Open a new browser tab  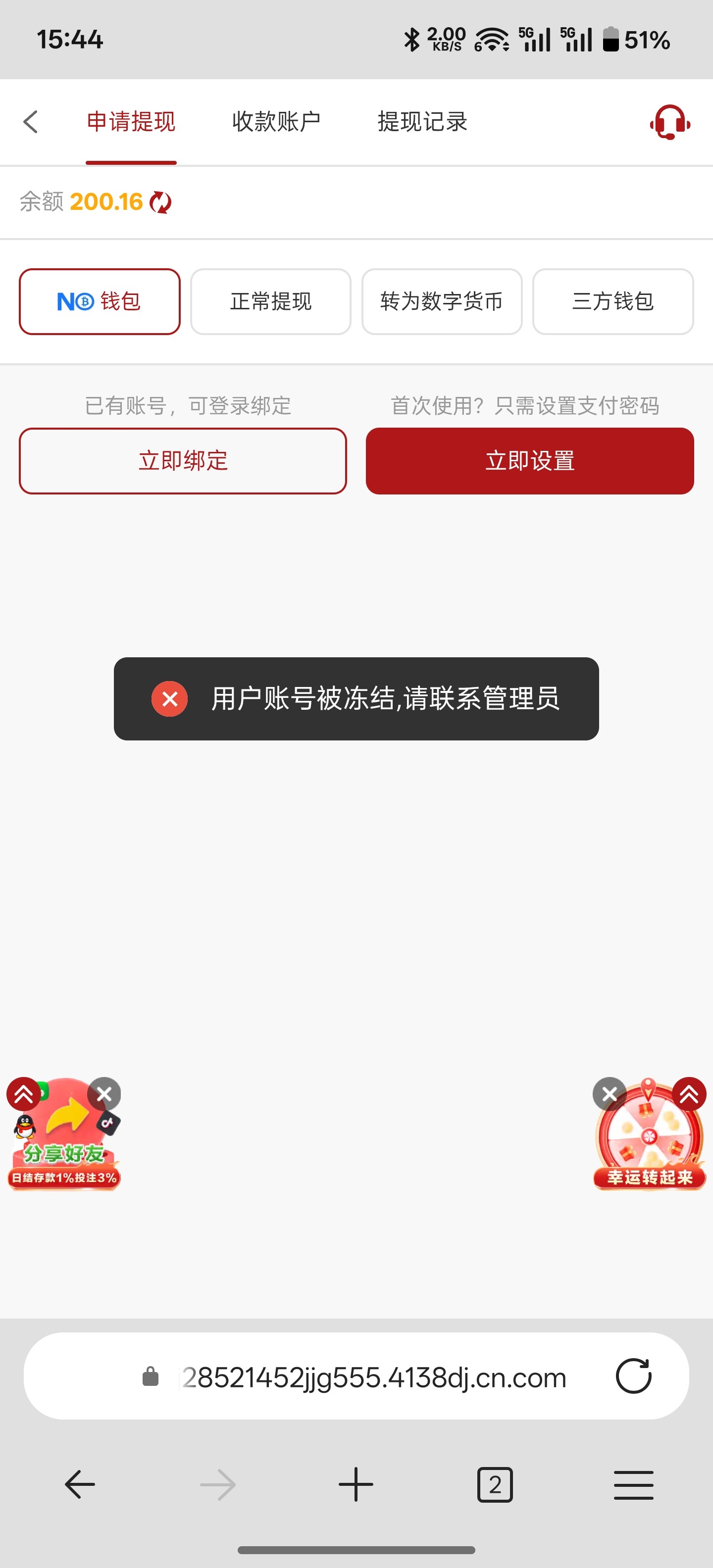pos(356,1485)
